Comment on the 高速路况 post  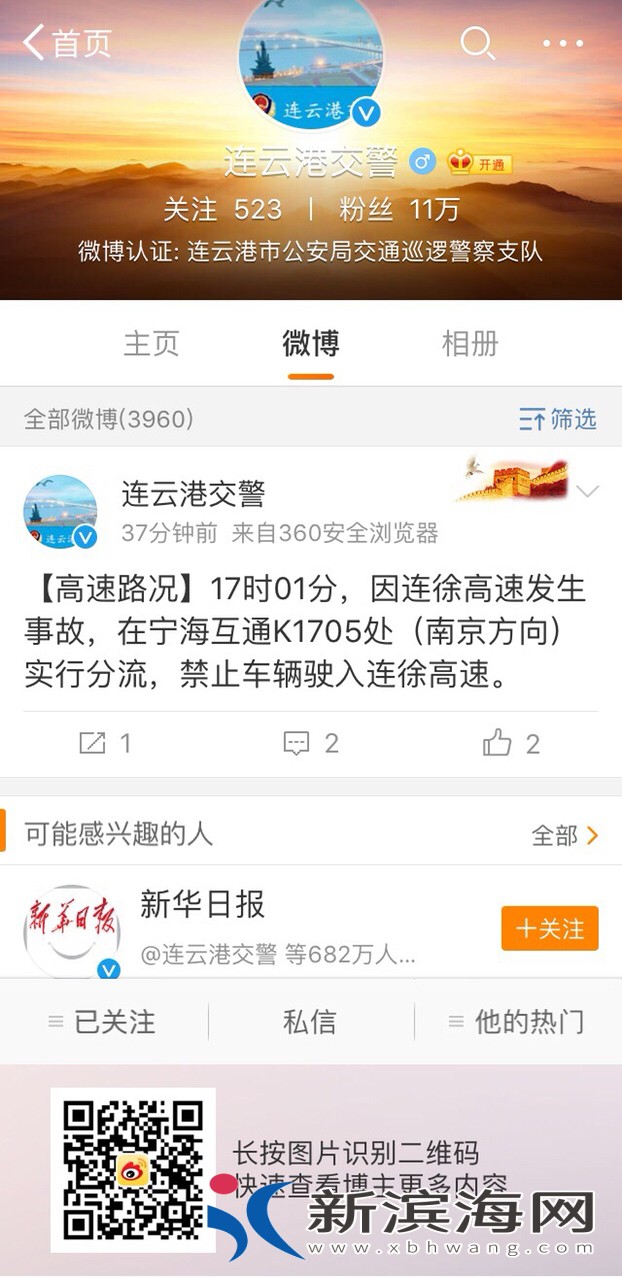pos(310,743)
